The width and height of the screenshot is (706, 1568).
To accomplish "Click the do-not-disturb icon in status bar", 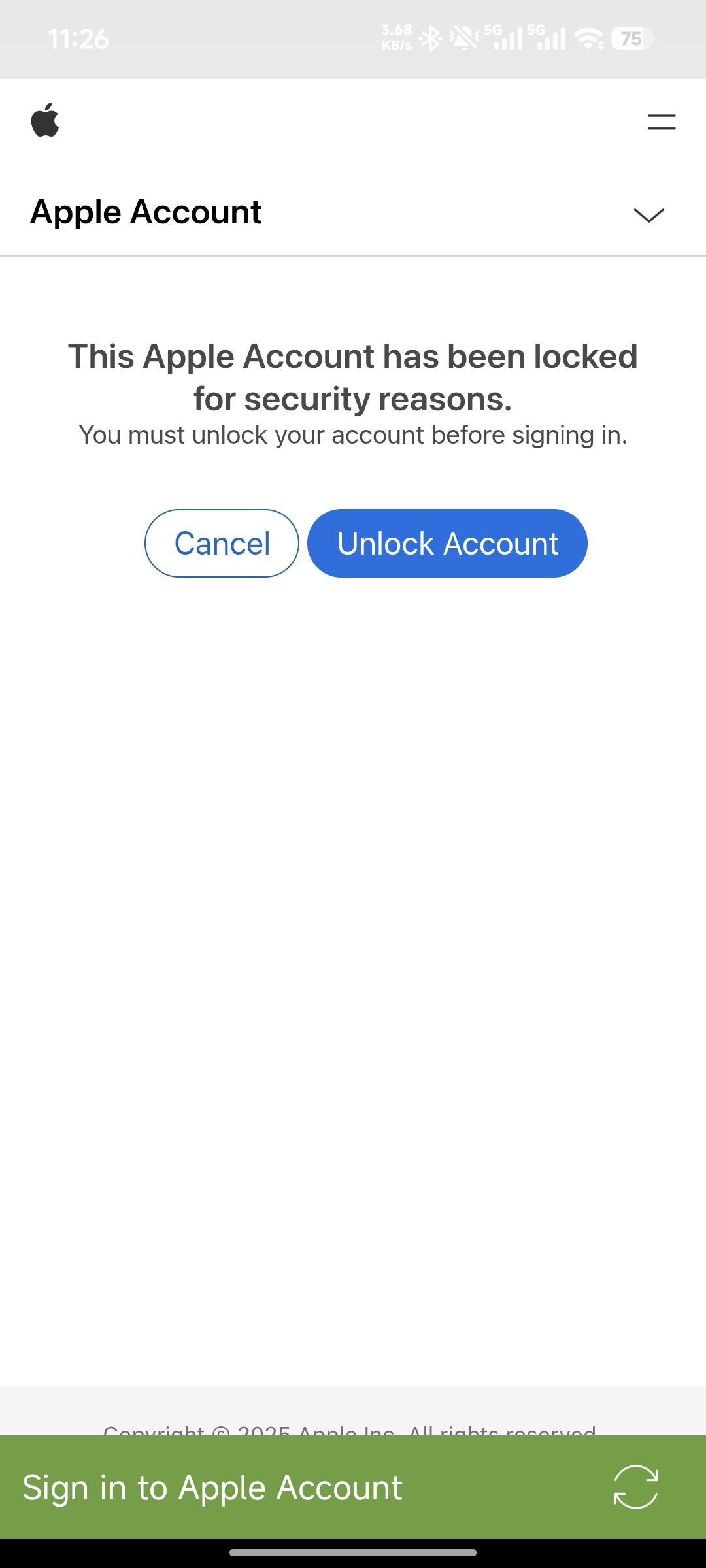I will click(x=463, y=39).
